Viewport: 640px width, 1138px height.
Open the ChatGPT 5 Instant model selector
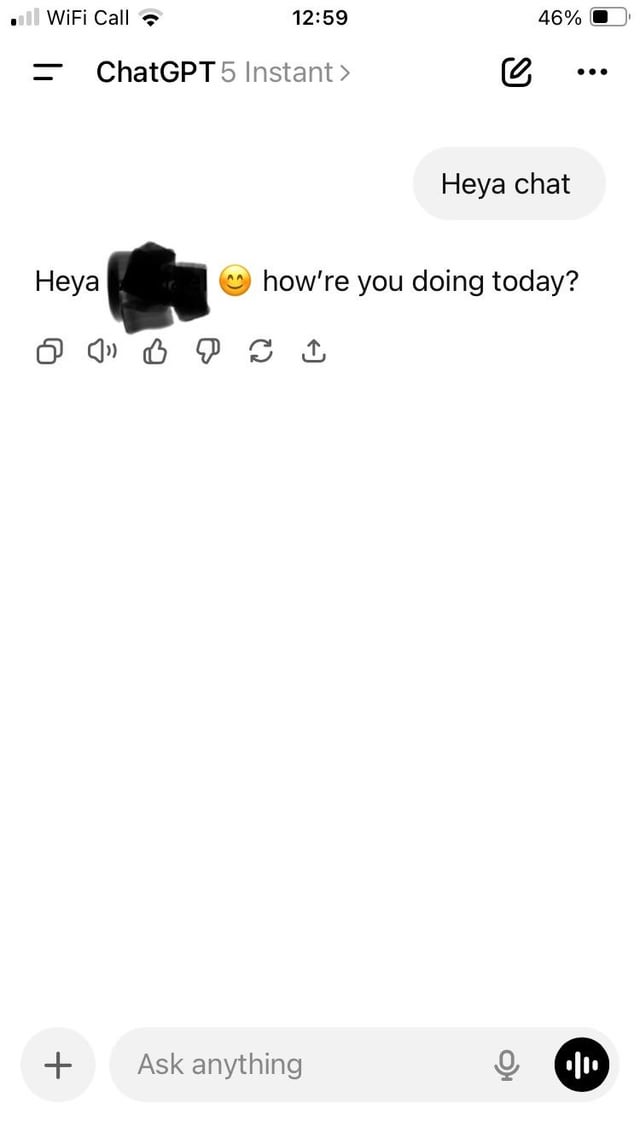pyautogui.click(x=223, y=73)
